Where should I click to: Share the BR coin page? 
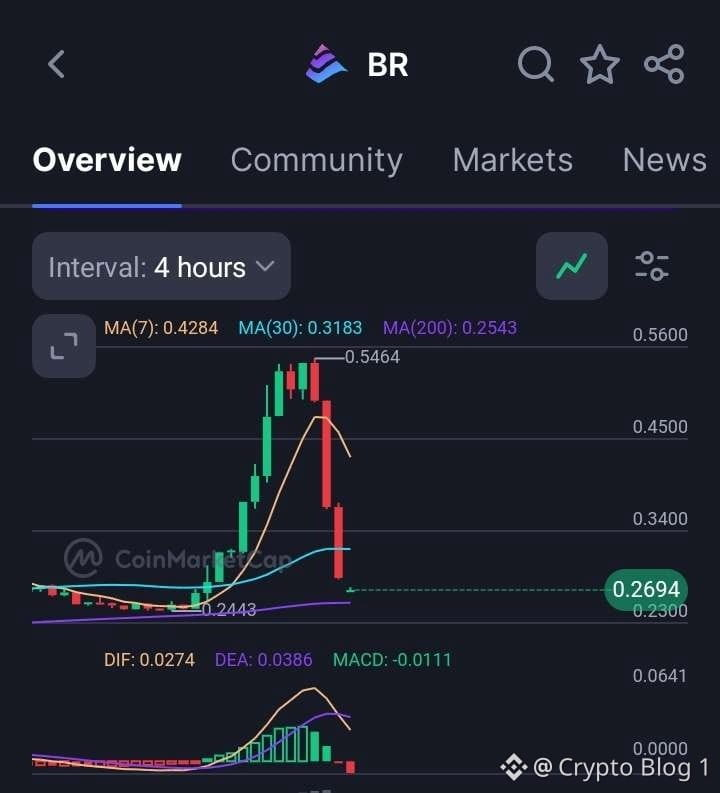[x=664, y=64]
